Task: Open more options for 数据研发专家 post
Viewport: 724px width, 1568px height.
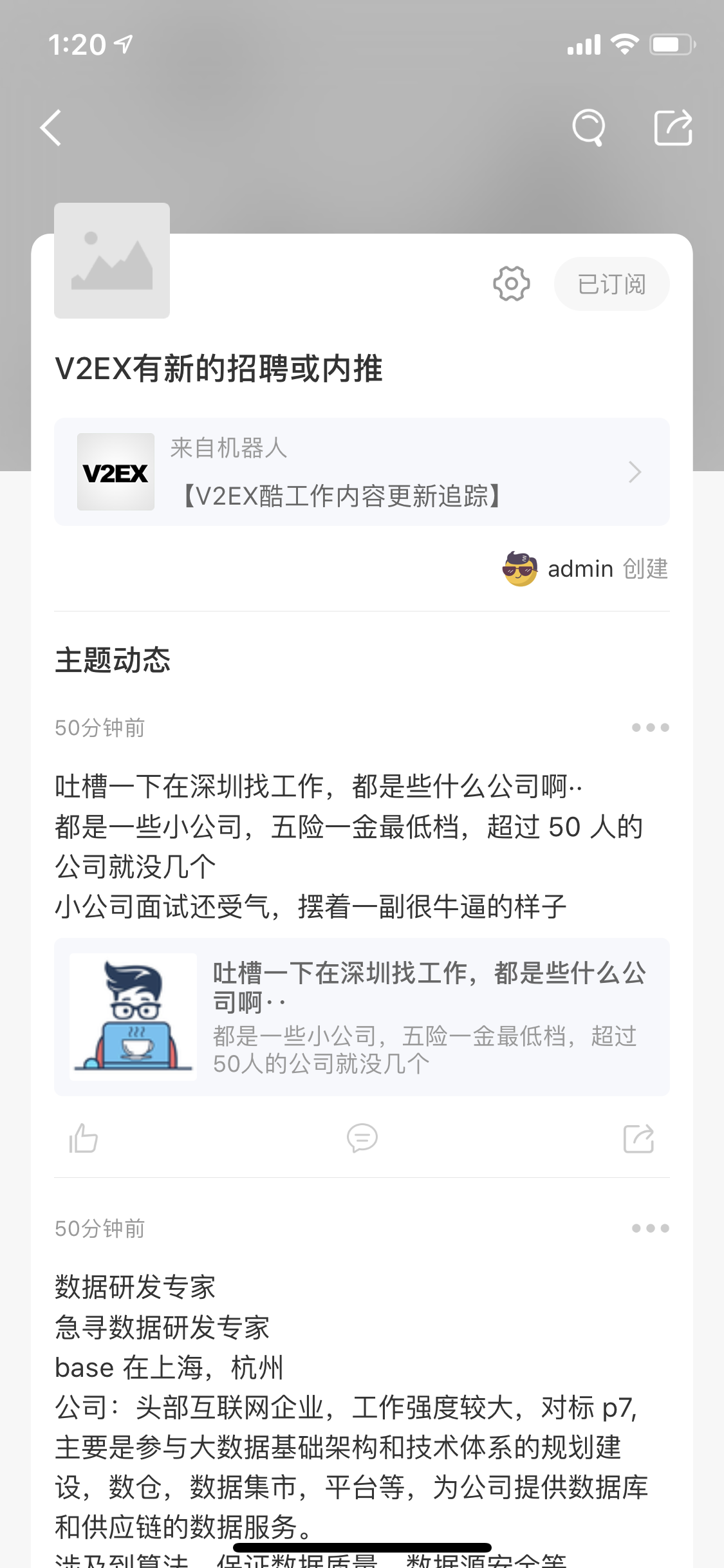Action: [x=650, y=1228]
